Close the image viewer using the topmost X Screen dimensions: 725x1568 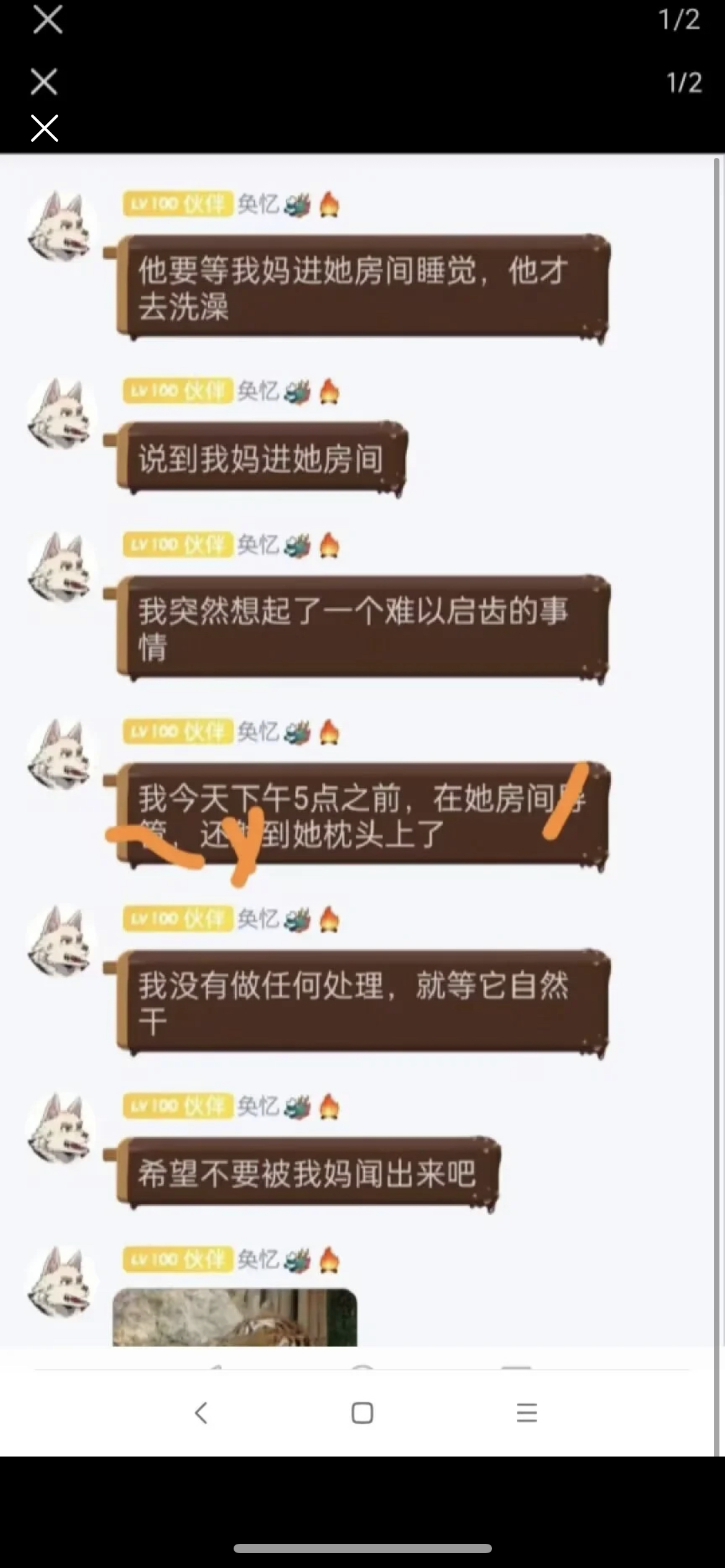[x=47, y=19]
